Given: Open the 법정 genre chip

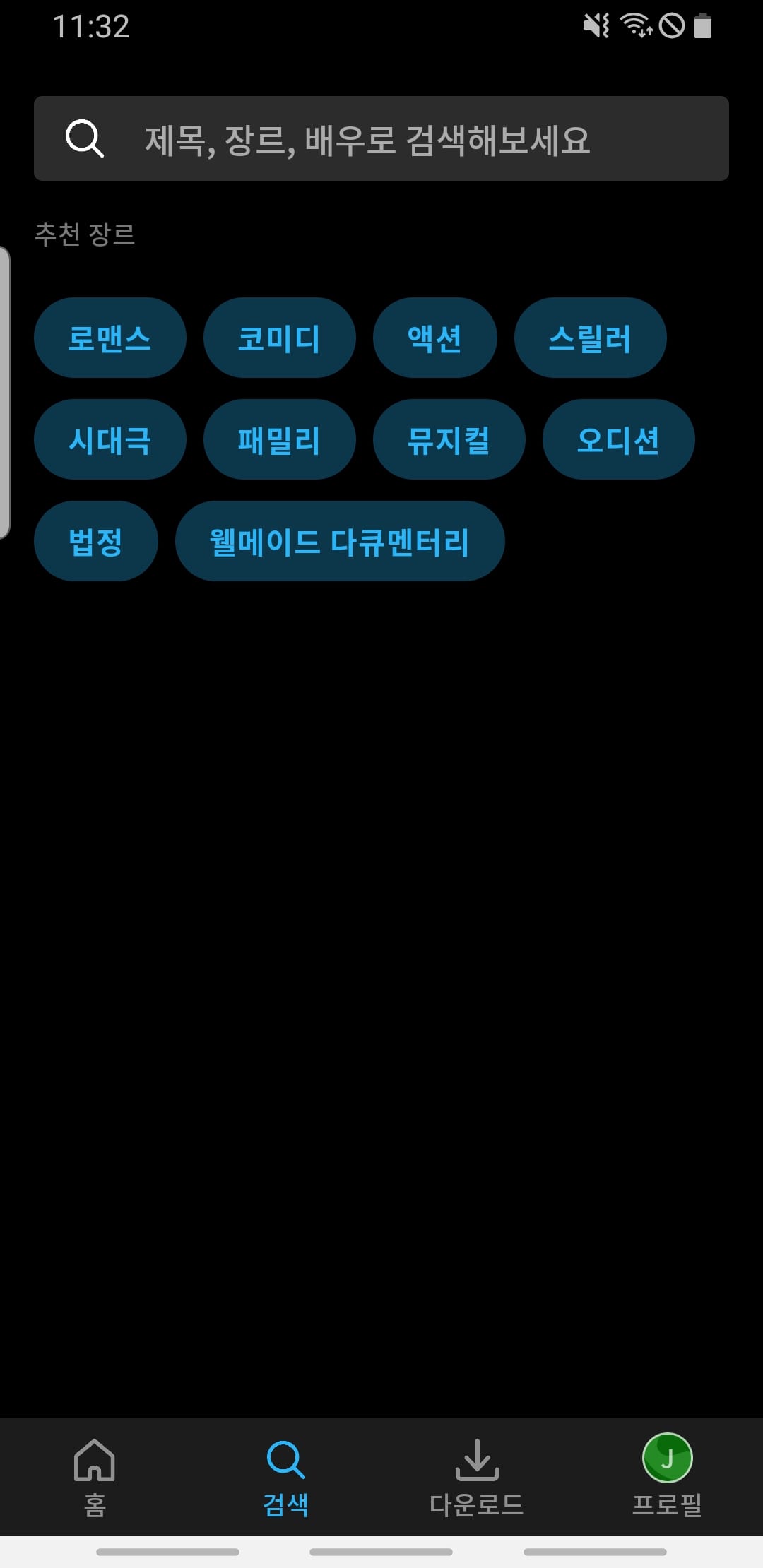Looking at the screenshot, I should [95, 541].
